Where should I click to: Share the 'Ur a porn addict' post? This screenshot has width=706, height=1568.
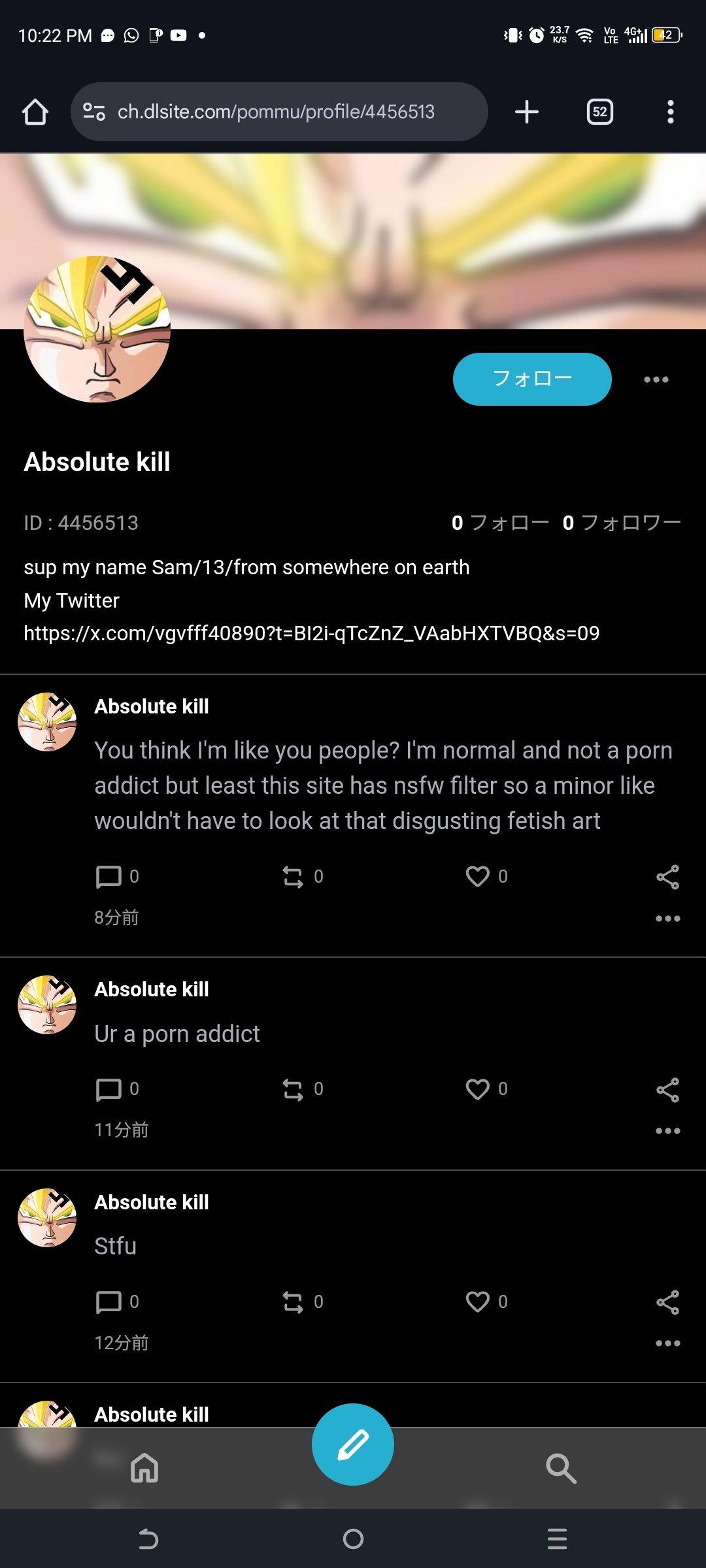[667, 1089]
